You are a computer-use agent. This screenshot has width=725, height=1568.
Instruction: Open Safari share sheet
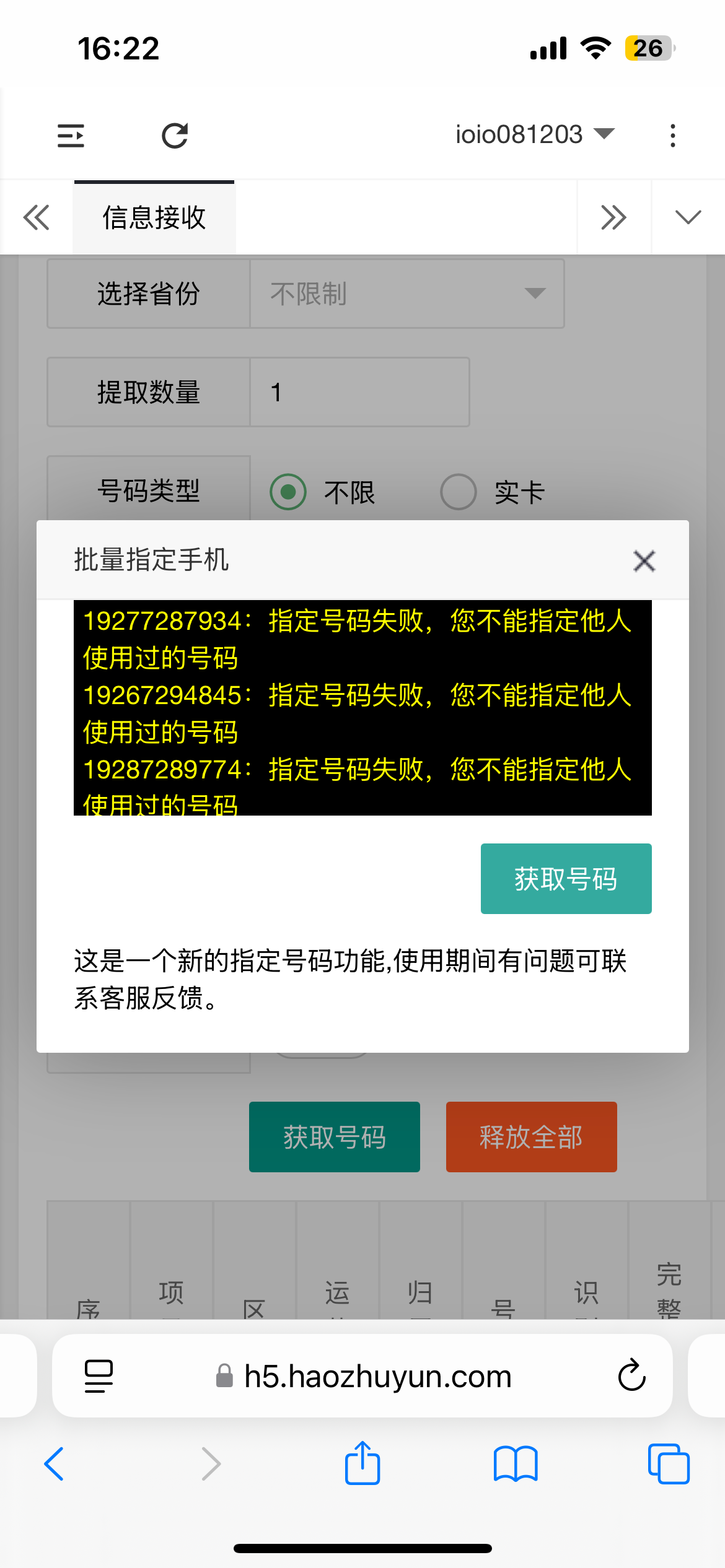pyautogui.click(x=362, y=1464)
